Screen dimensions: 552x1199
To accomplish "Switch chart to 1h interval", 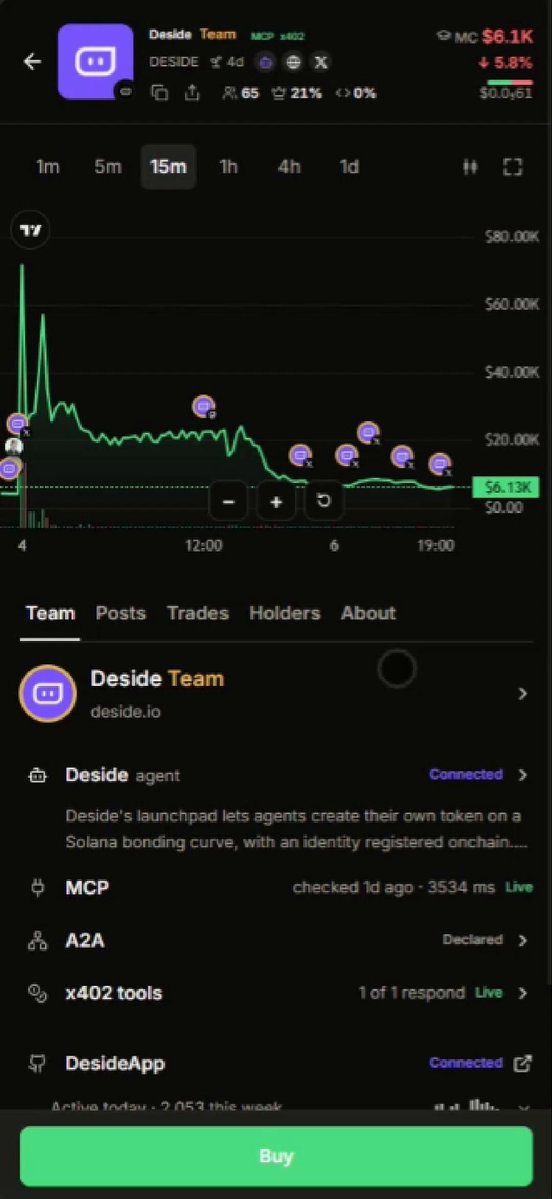I will [x=229, y=167].
